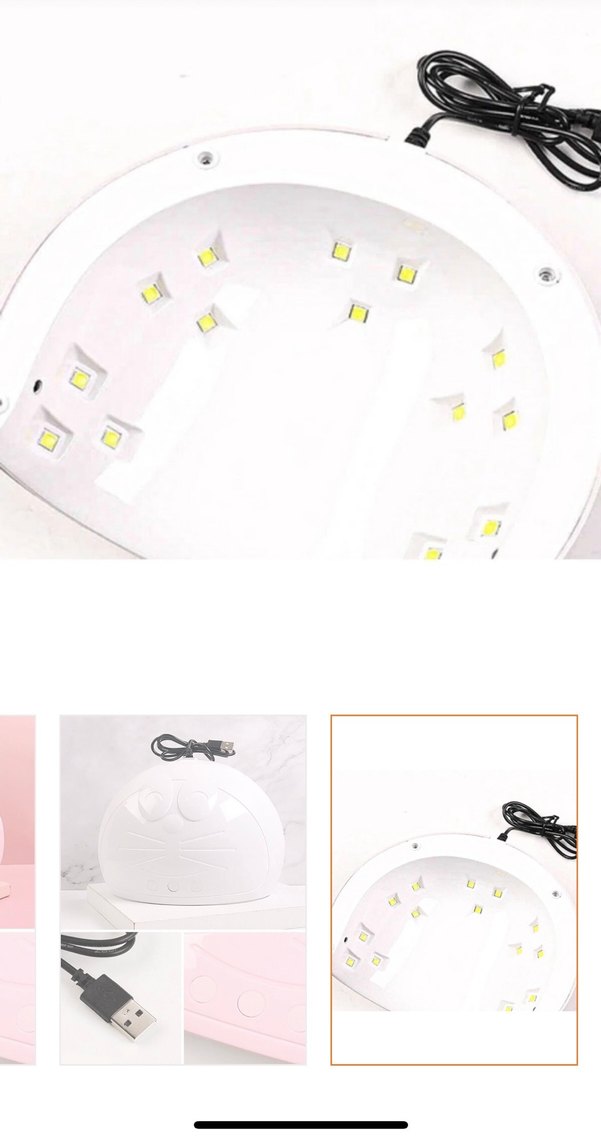Select the cat-shaped lamp collage thumbnail

click(x=183, y=889)
